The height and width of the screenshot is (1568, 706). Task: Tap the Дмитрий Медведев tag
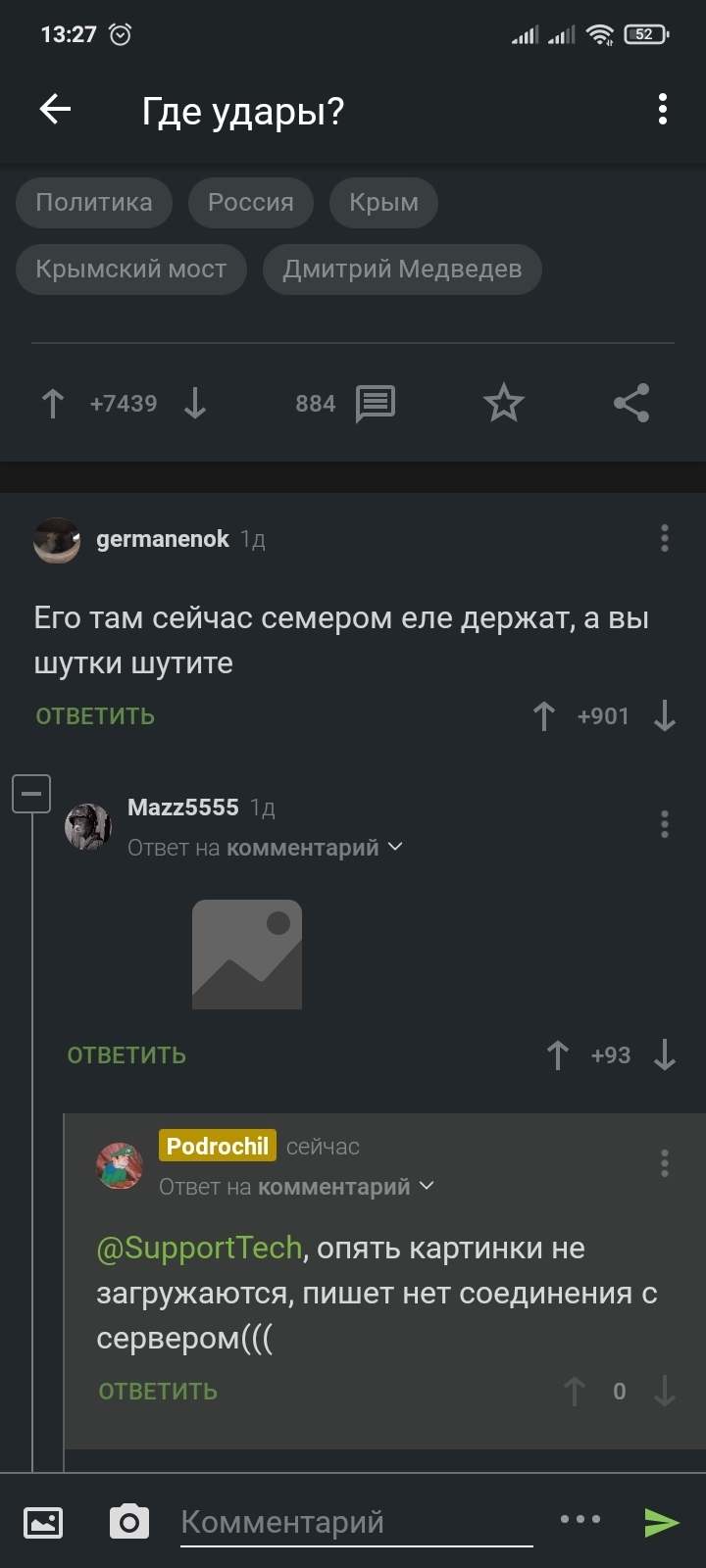402,269
